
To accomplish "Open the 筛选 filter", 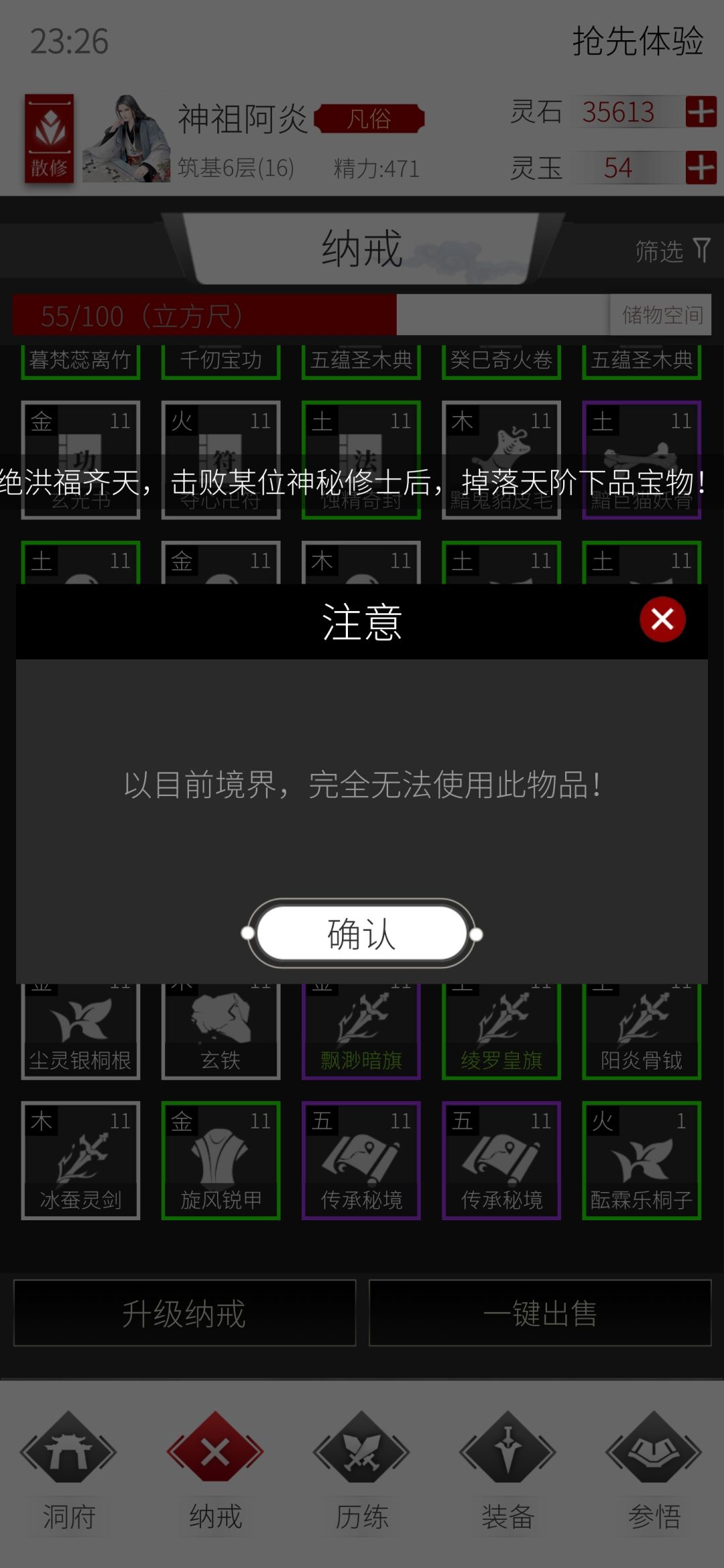I will tap(672, 251).
